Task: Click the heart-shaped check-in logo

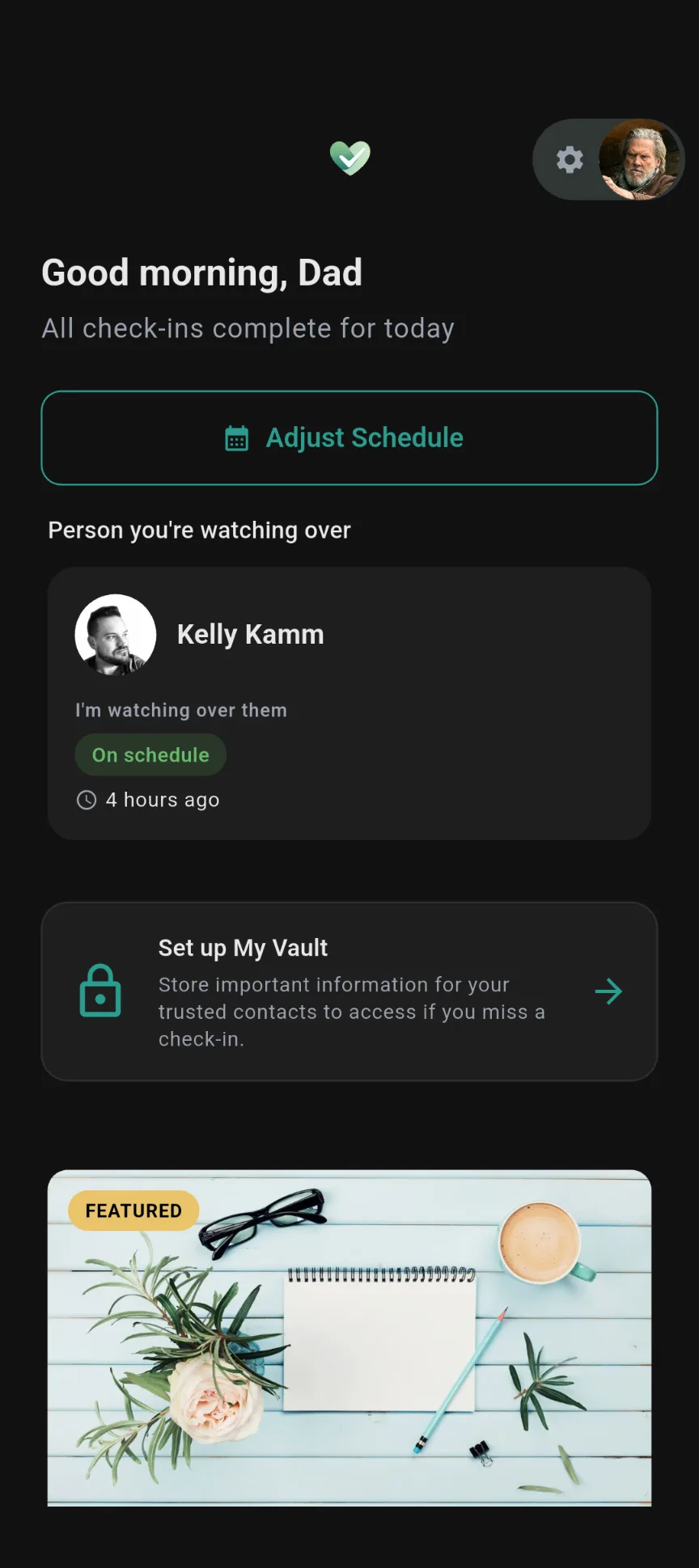Action: point(349,157)
